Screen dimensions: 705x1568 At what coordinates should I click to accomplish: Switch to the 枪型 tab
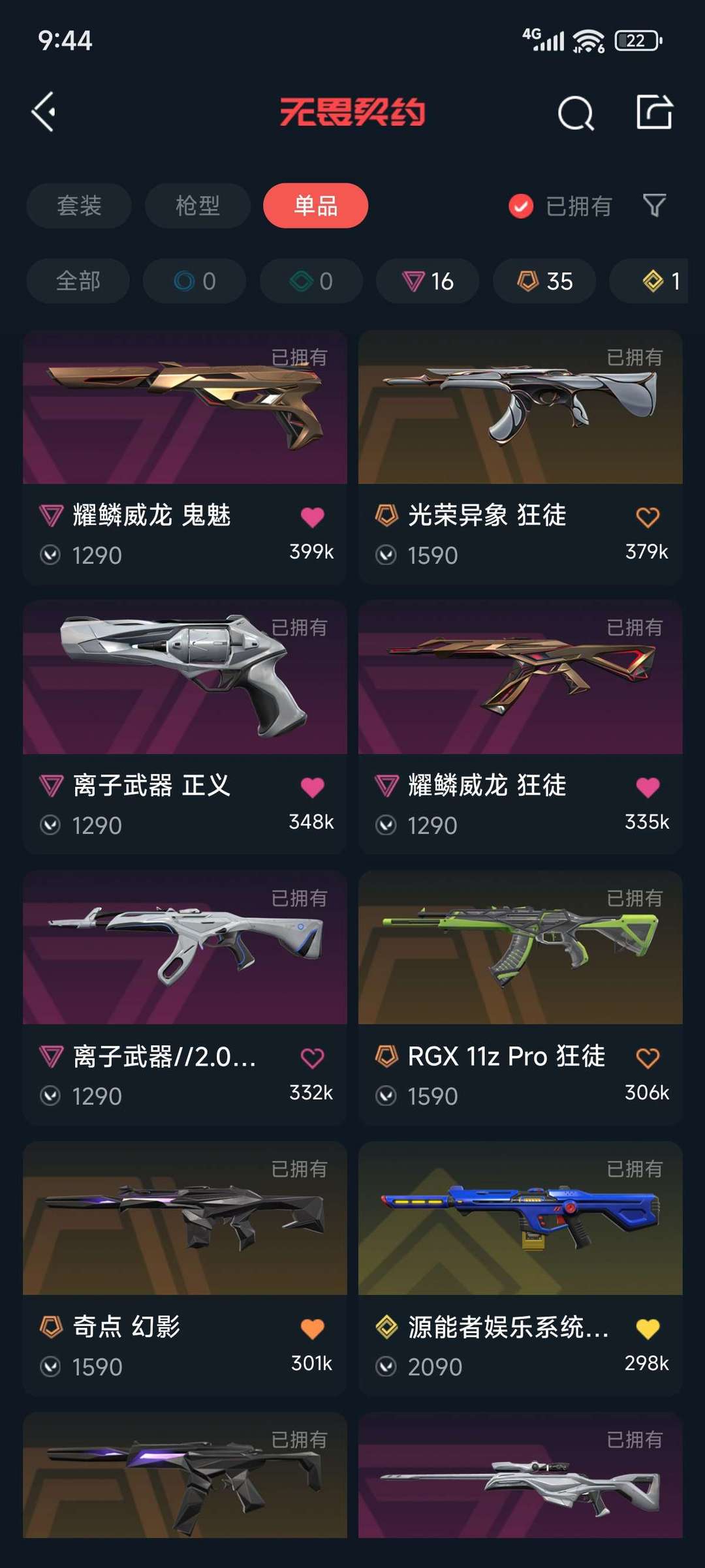[198, 206]
